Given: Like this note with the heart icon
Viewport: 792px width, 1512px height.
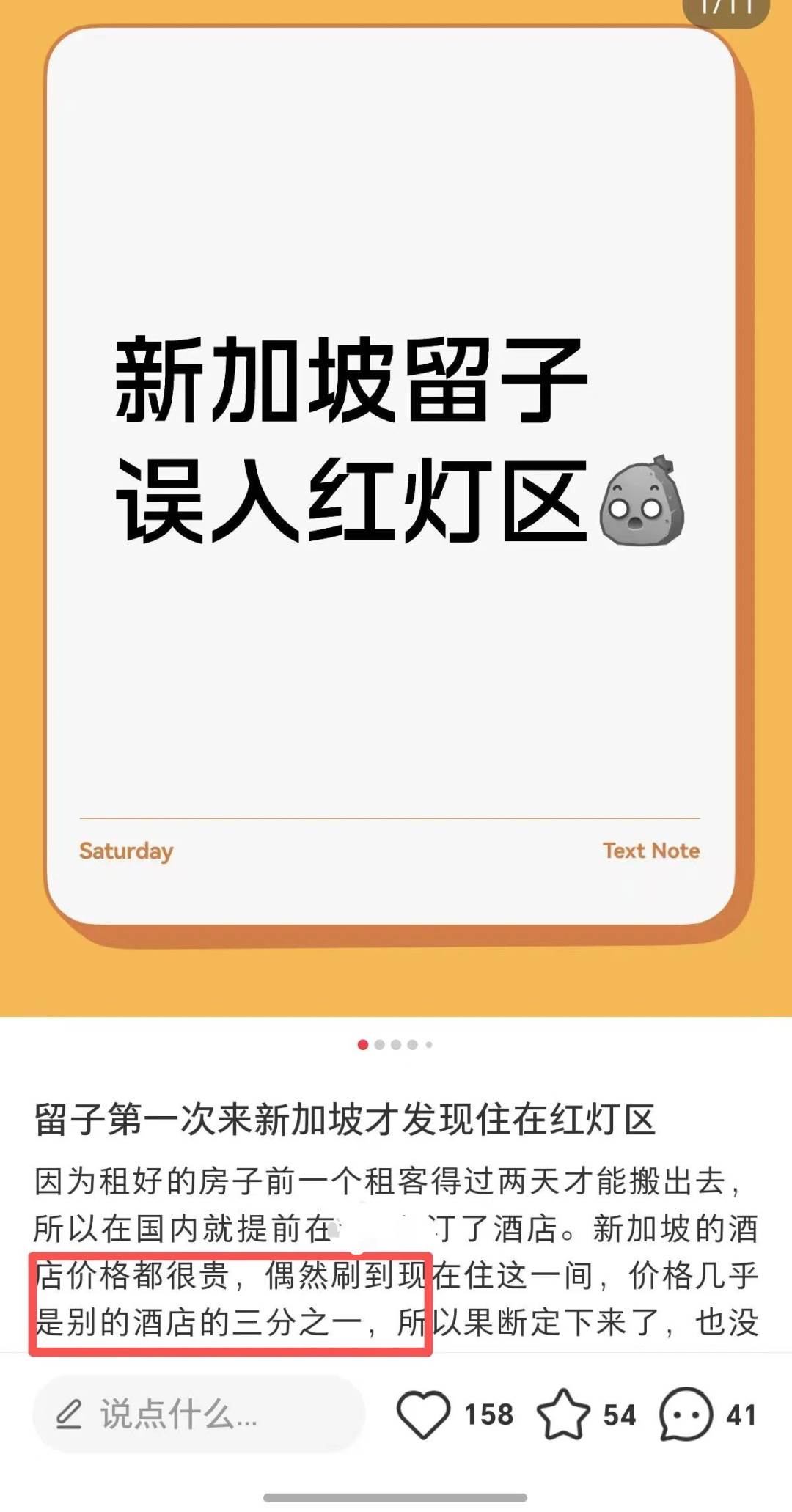Looking at the screenshot, I should click(423, 1414).
